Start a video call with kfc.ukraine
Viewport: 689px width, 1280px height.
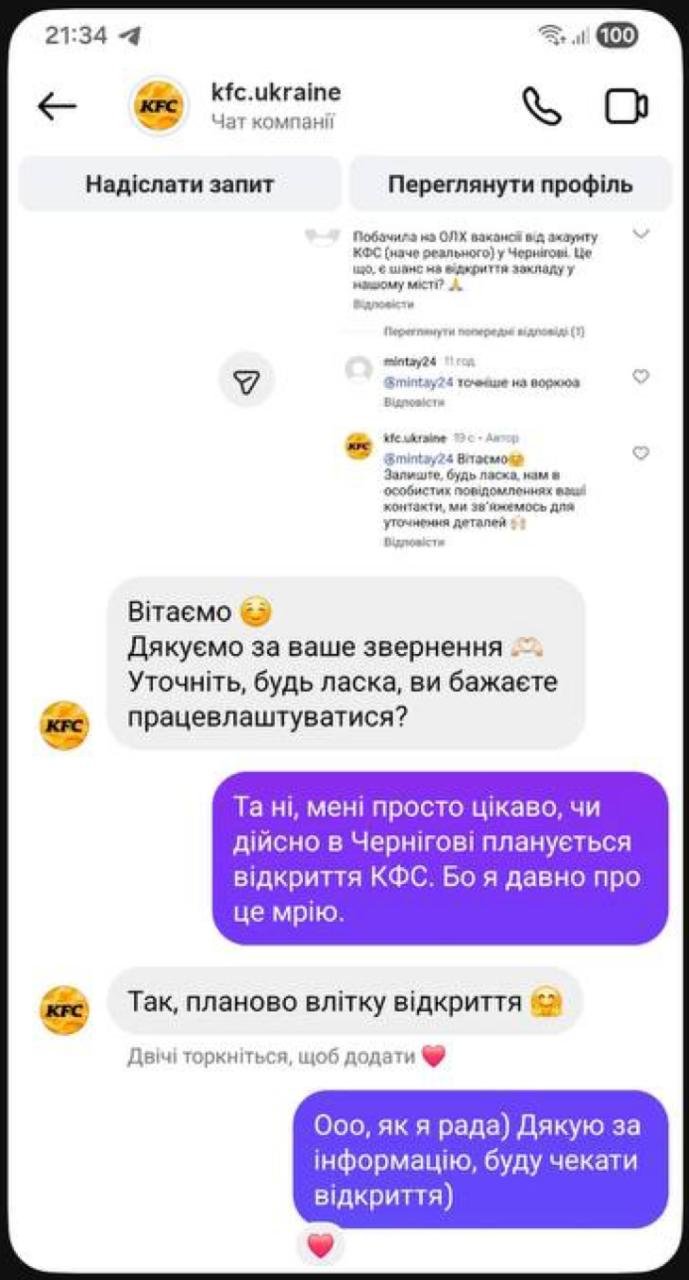tap(626, 107)
